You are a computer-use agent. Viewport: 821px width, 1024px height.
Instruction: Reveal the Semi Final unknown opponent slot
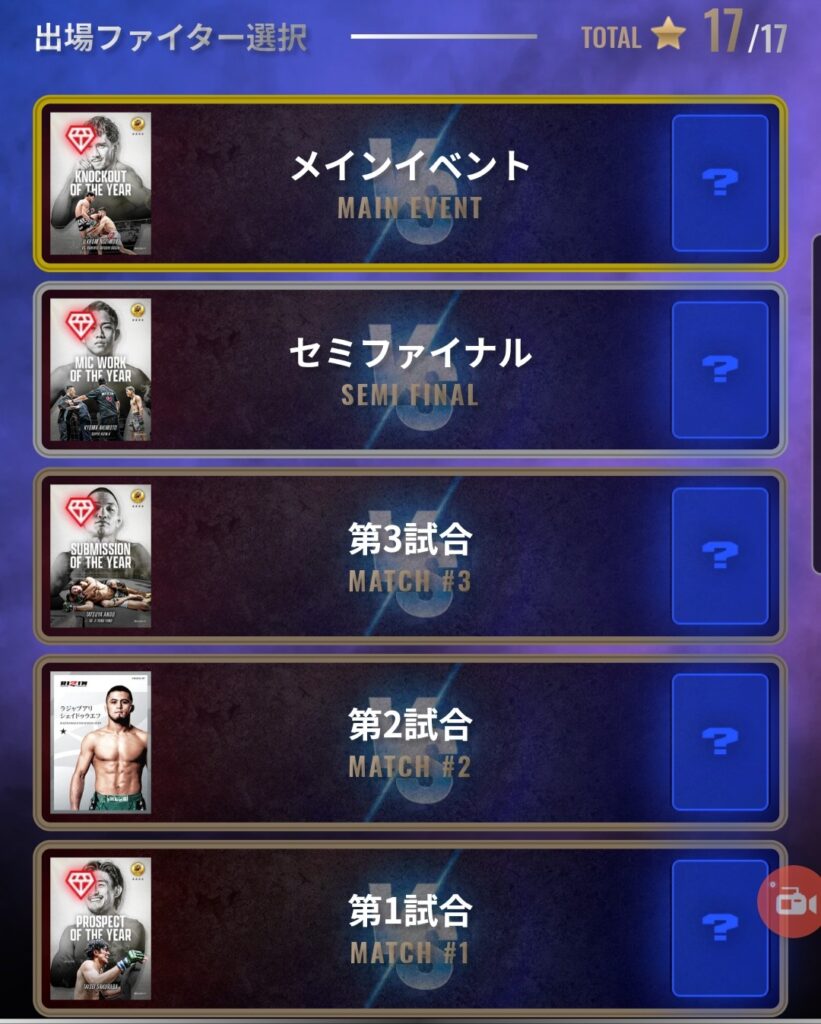coord(720,370)
